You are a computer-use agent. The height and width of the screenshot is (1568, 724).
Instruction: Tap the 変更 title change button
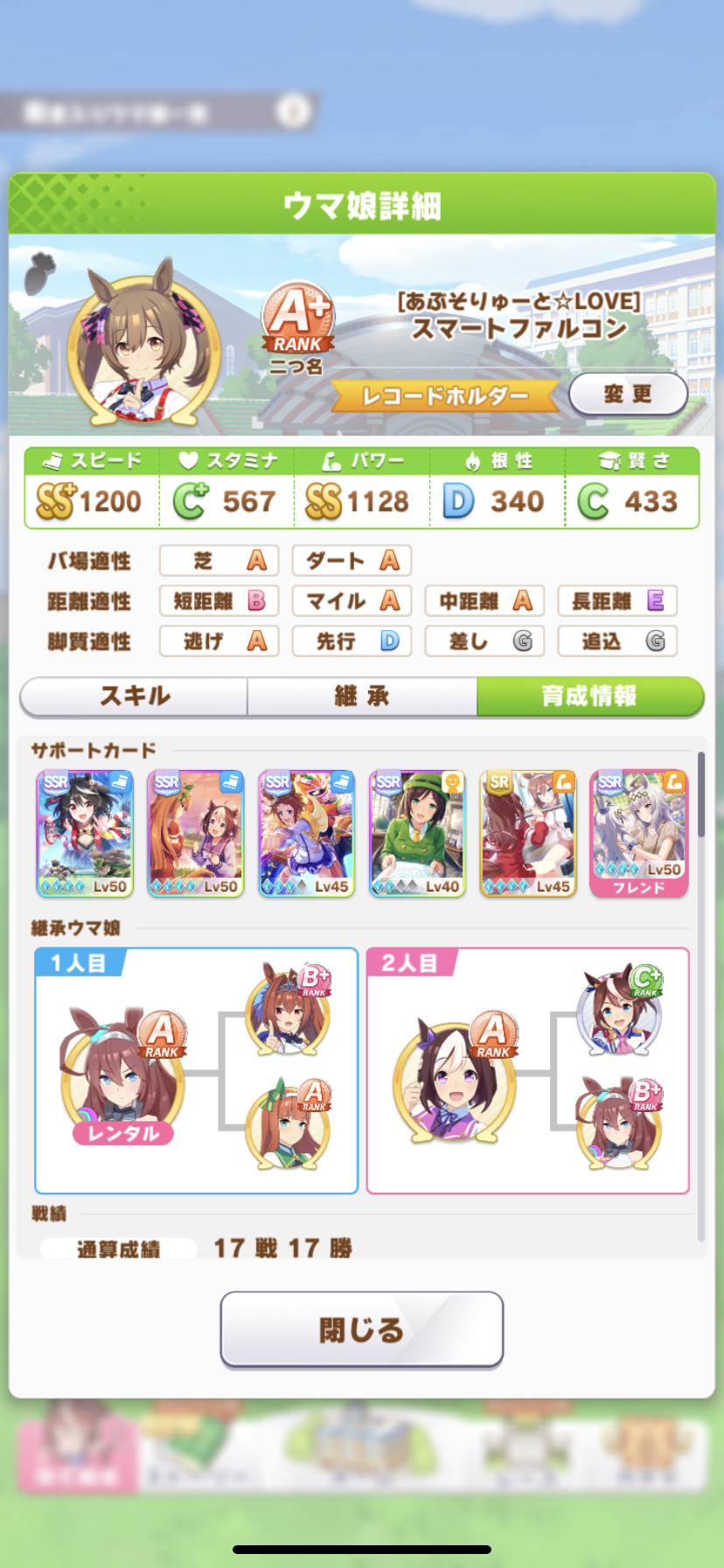pos(628,394)
